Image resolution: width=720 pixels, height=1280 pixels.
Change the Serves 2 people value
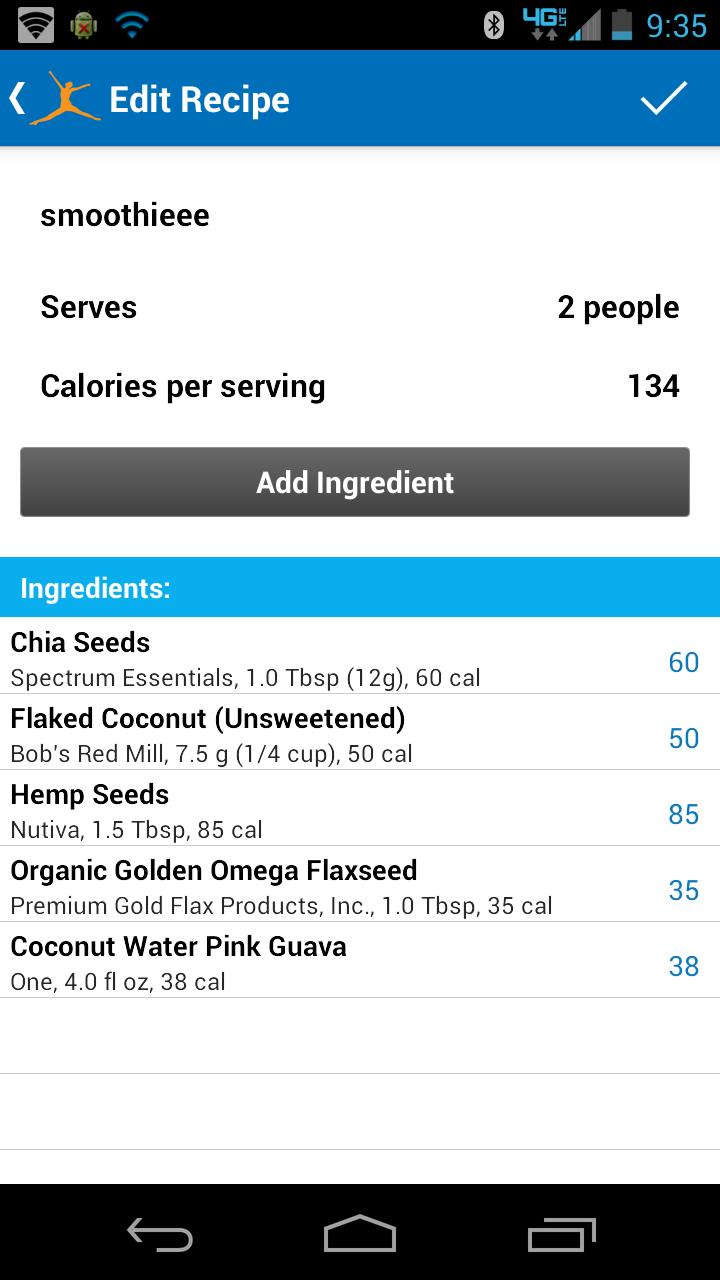point(618,307)
